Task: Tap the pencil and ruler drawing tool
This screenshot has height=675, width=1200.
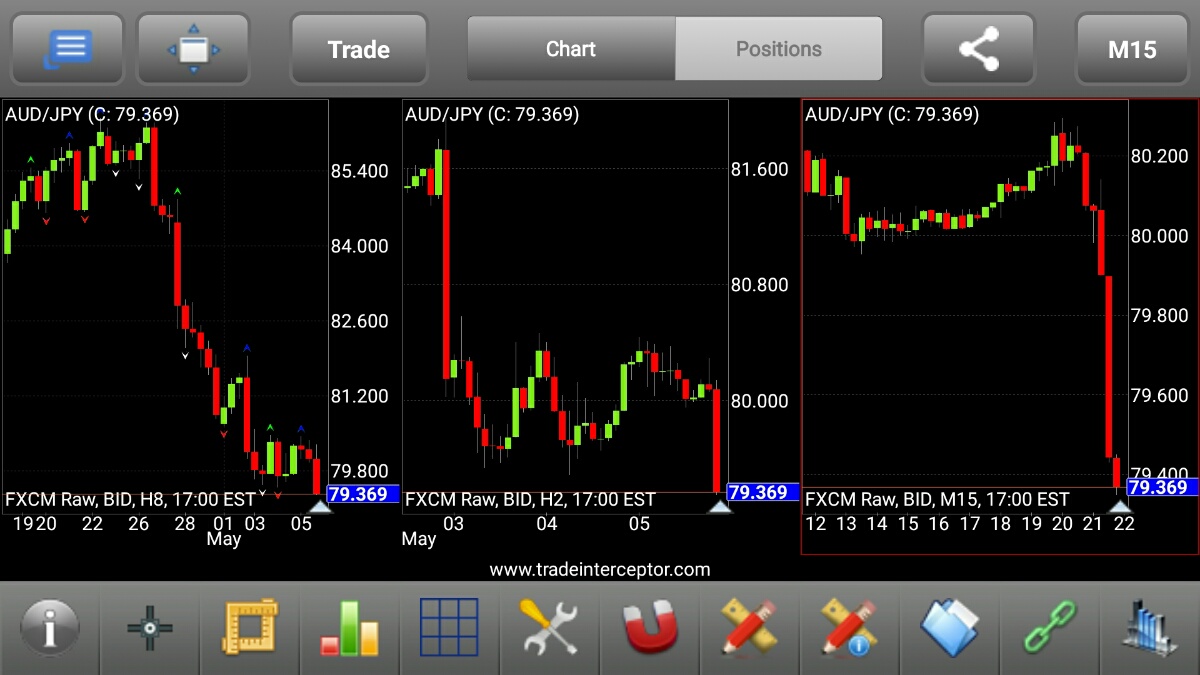Action: point(750,628)
